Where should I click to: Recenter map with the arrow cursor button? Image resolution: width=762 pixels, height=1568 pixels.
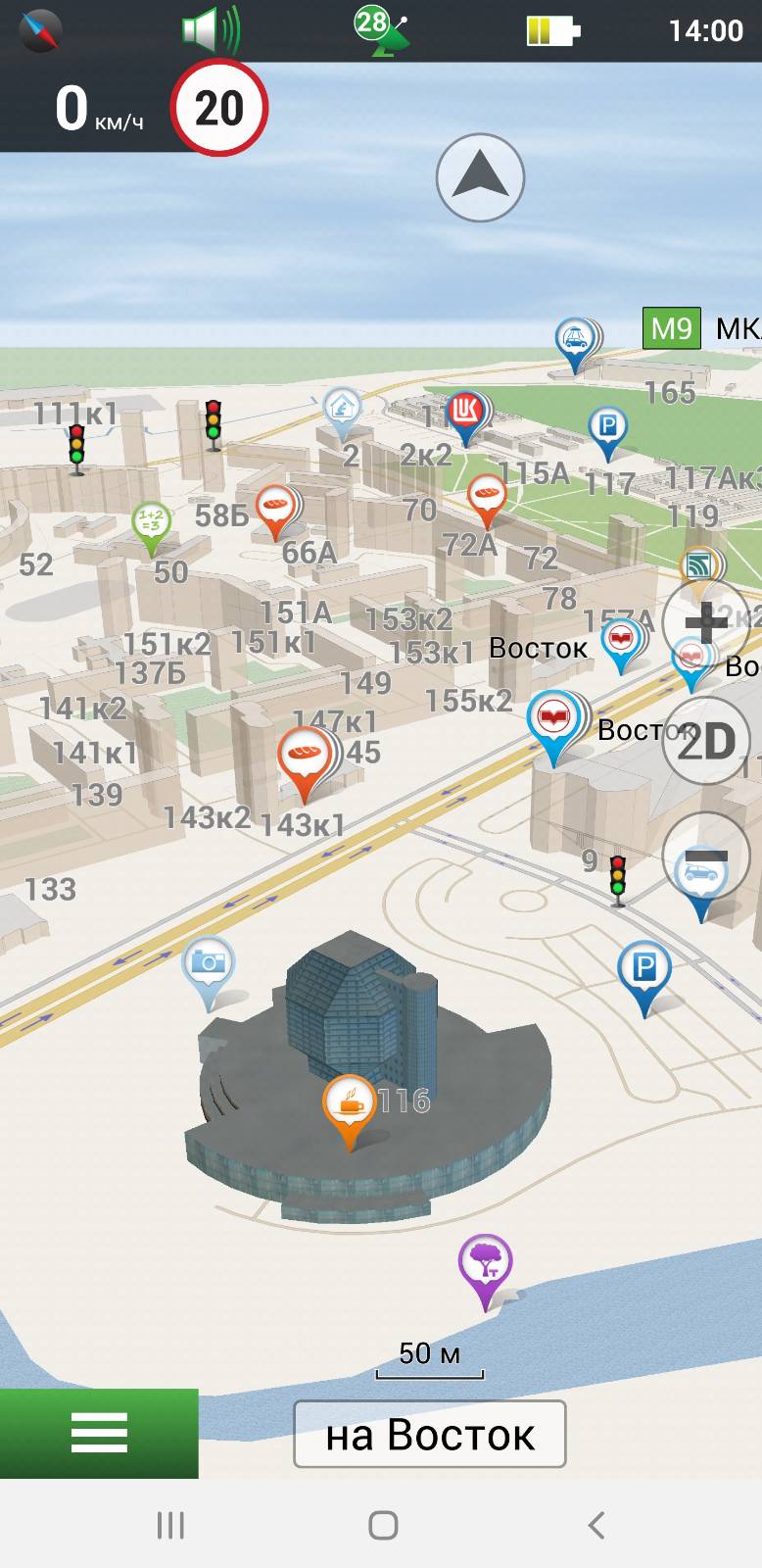480,178
